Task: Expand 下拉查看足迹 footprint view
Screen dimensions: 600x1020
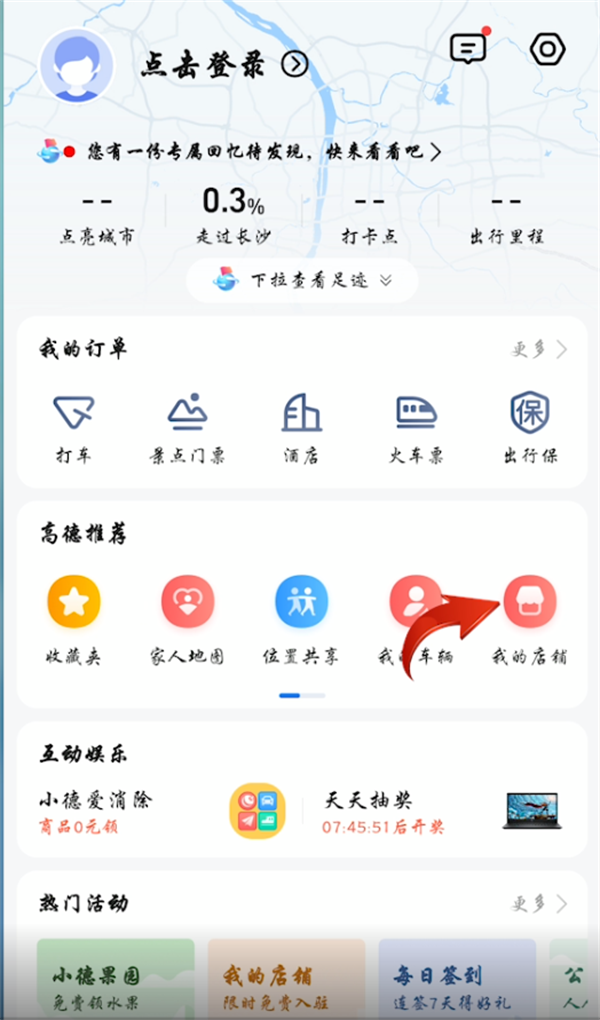Action: (302, 281)
